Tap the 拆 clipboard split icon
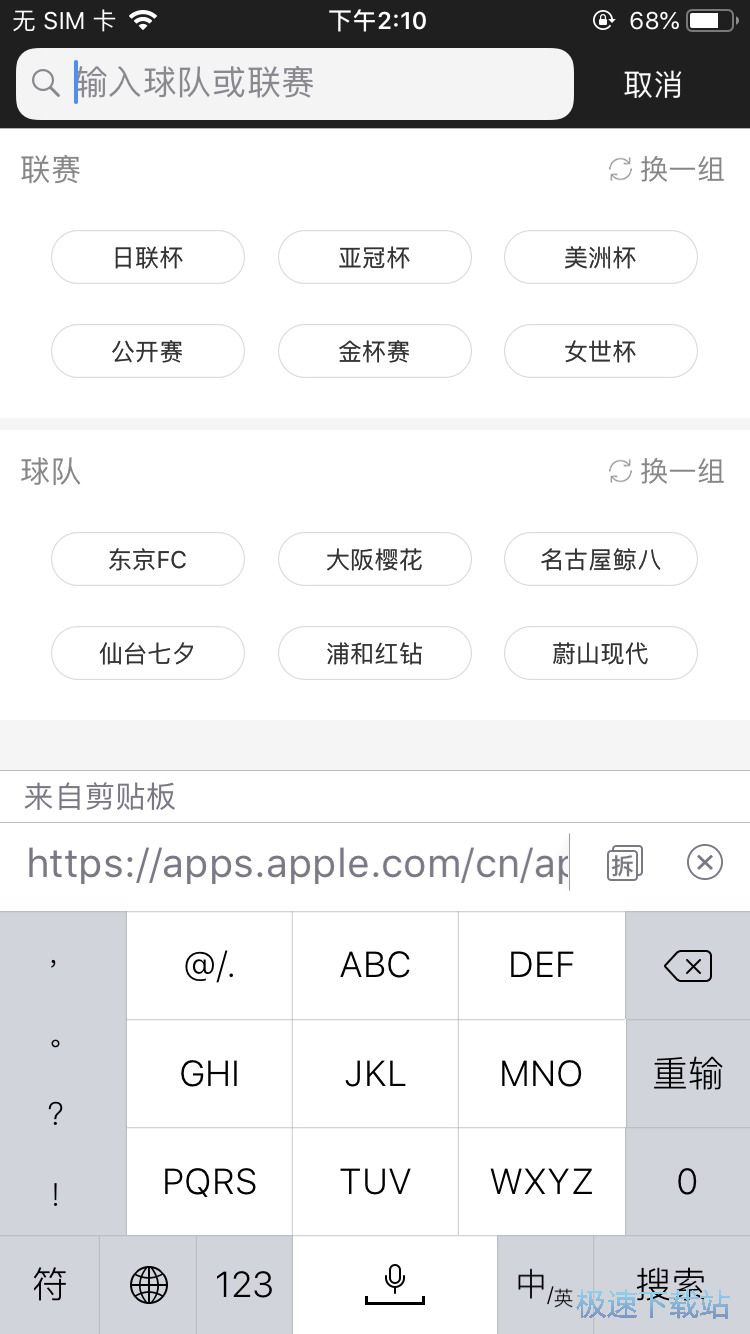The width and height of the screenshot is (750, 1334). tap(624, 863)
